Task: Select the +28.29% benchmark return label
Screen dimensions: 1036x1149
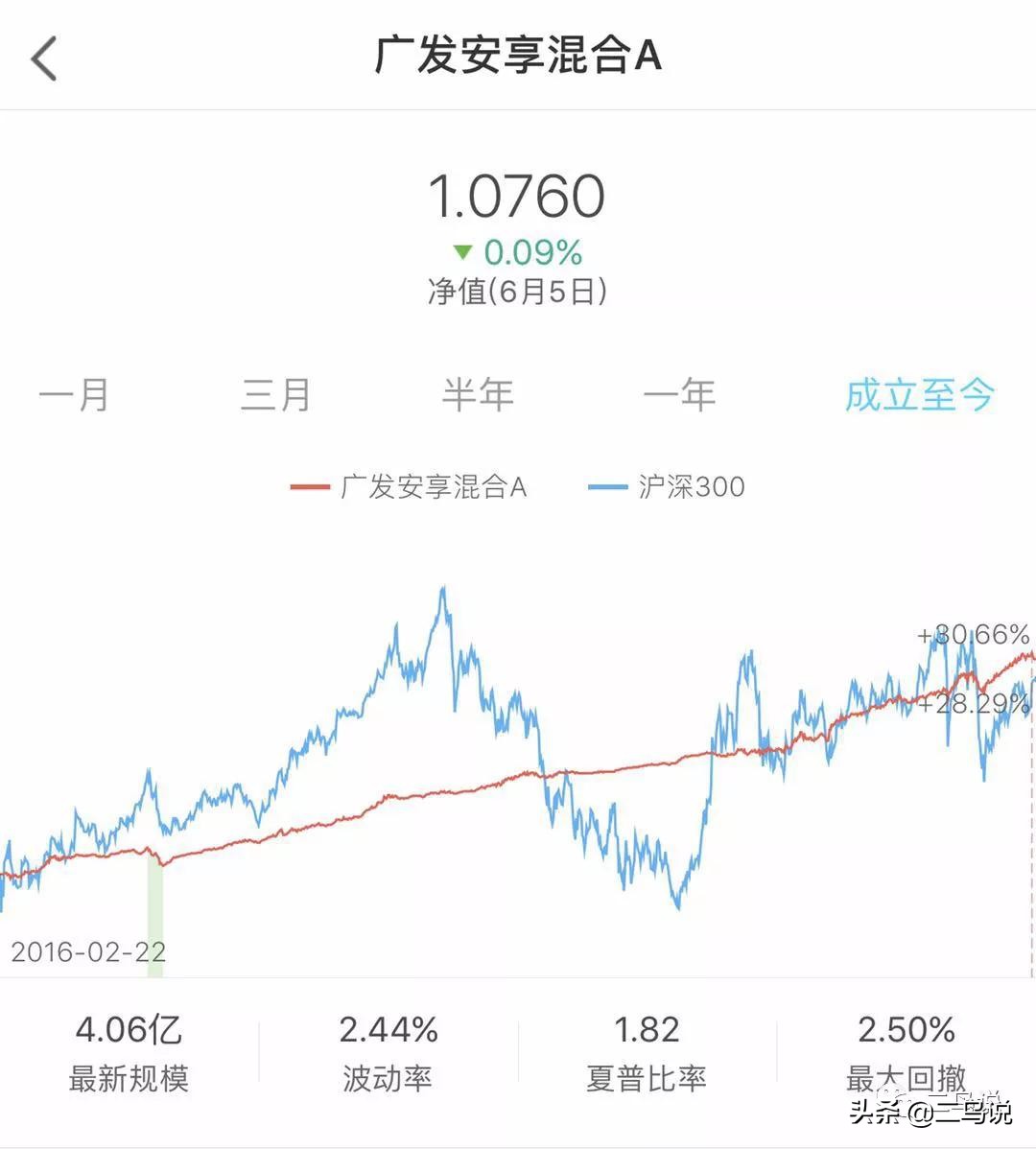Action: click(x=972, y=703)
